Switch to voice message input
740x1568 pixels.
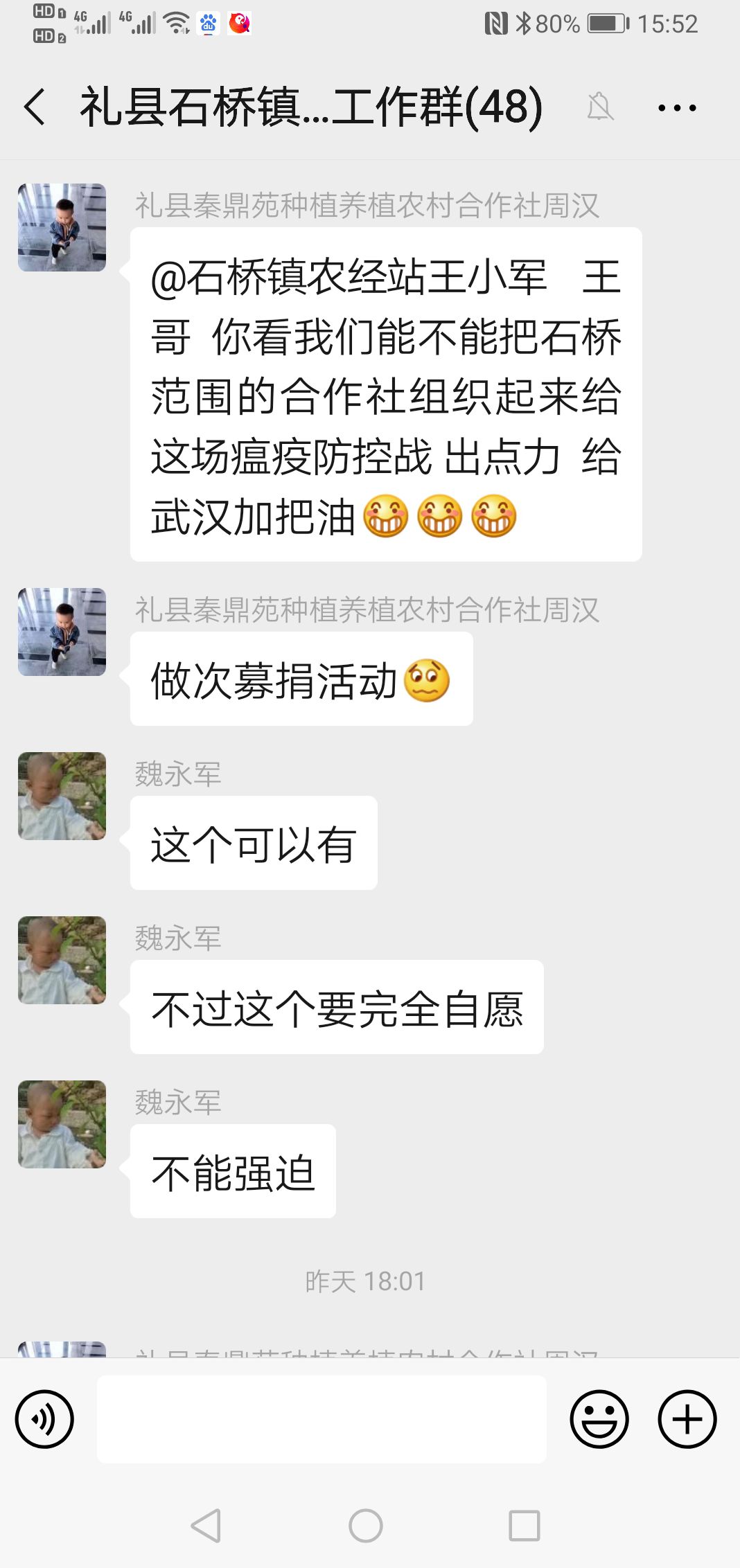[44, 1419]
